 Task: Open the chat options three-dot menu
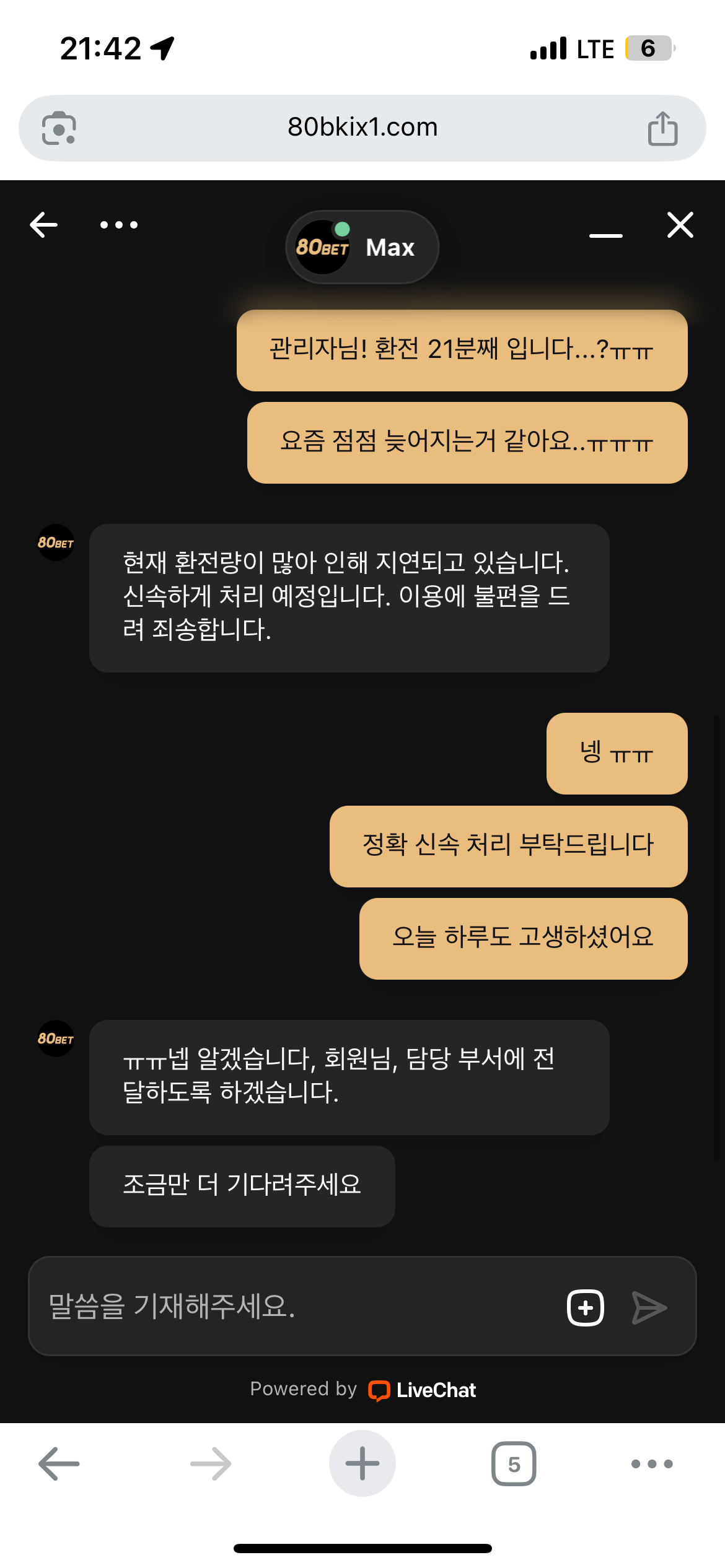[x=119, y=225]
